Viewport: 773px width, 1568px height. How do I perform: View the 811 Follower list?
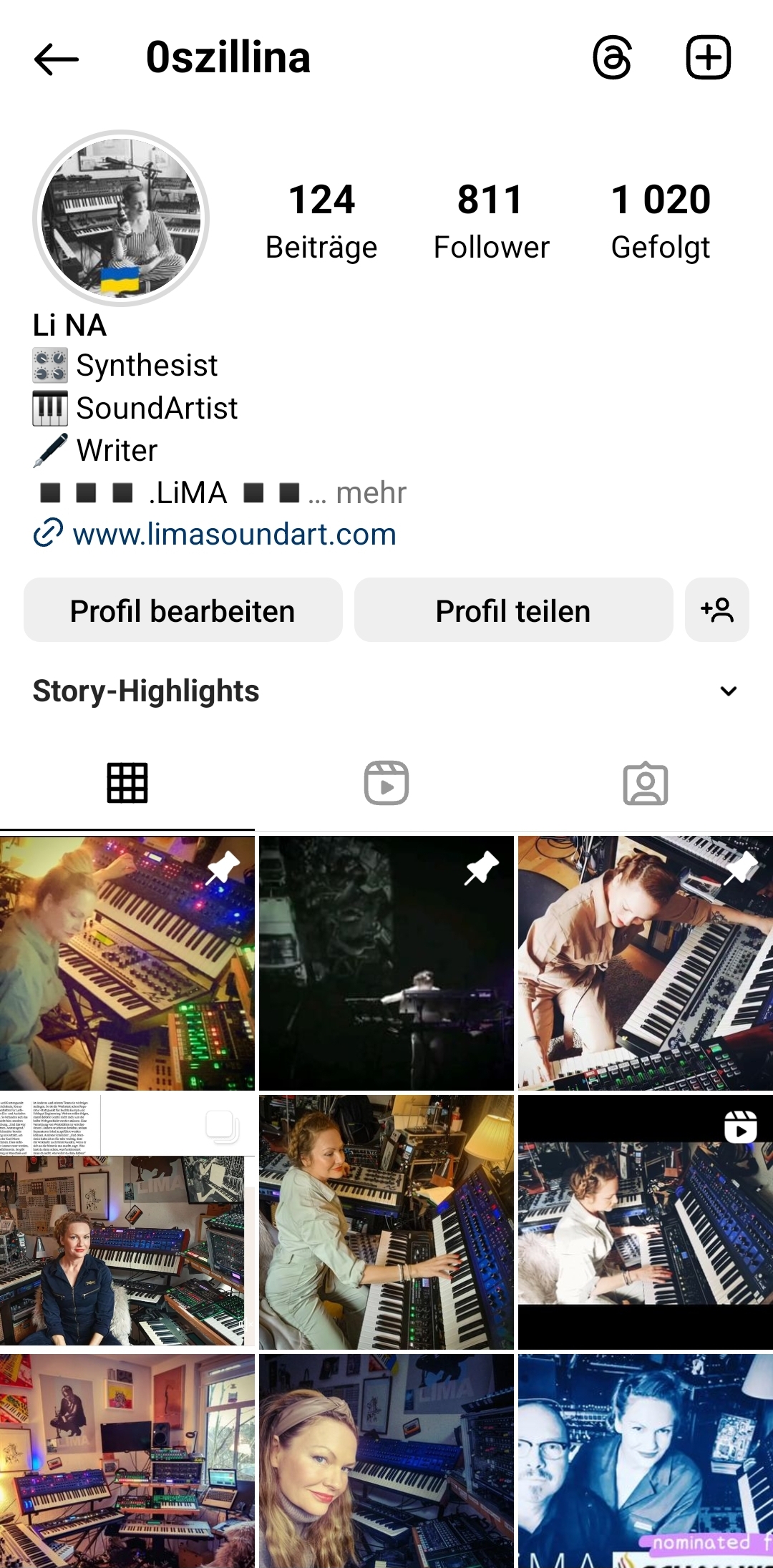[x=491, y=220]
